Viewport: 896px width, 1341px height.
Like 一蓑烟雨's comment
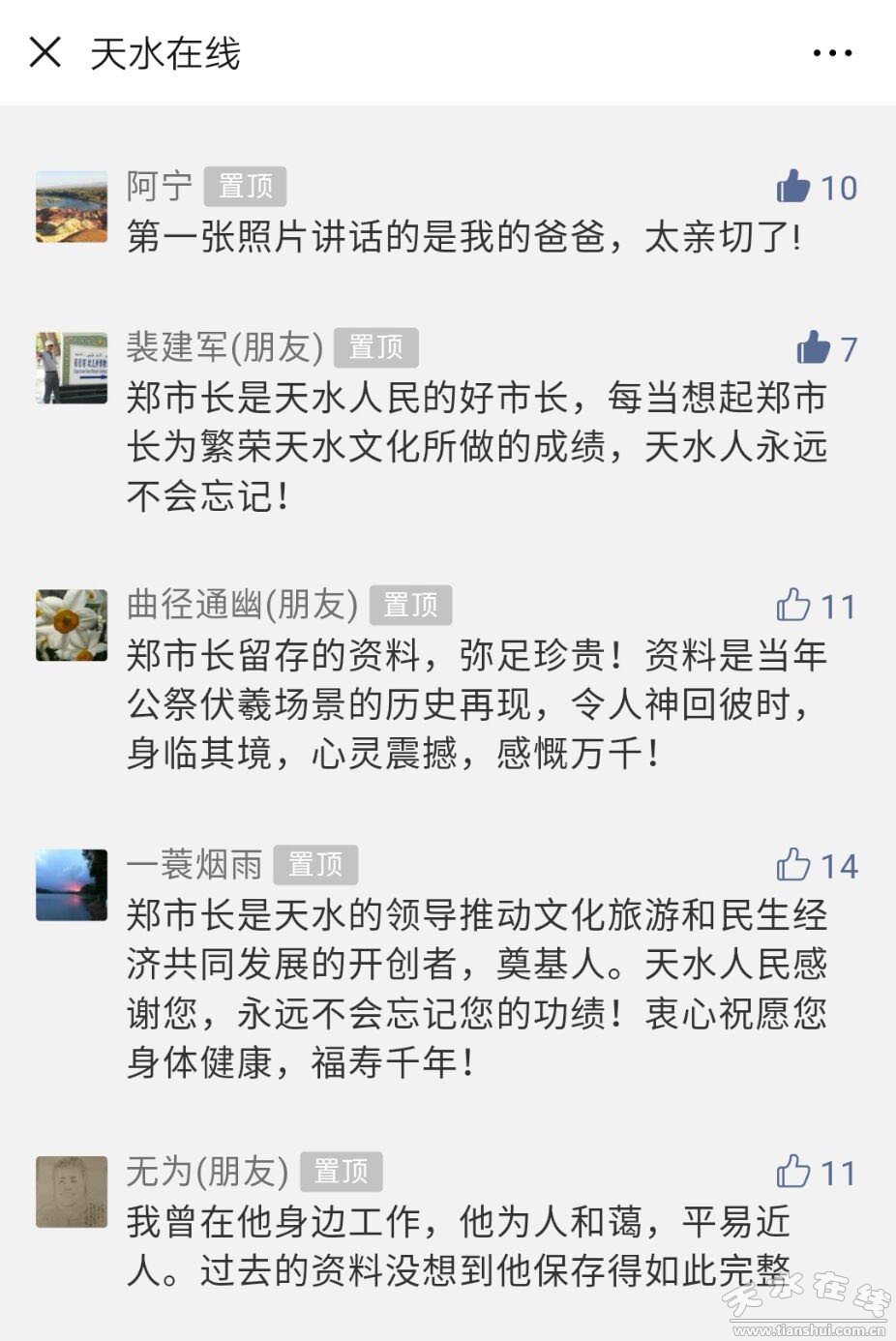pyautogui.click(x=792, y=865)
